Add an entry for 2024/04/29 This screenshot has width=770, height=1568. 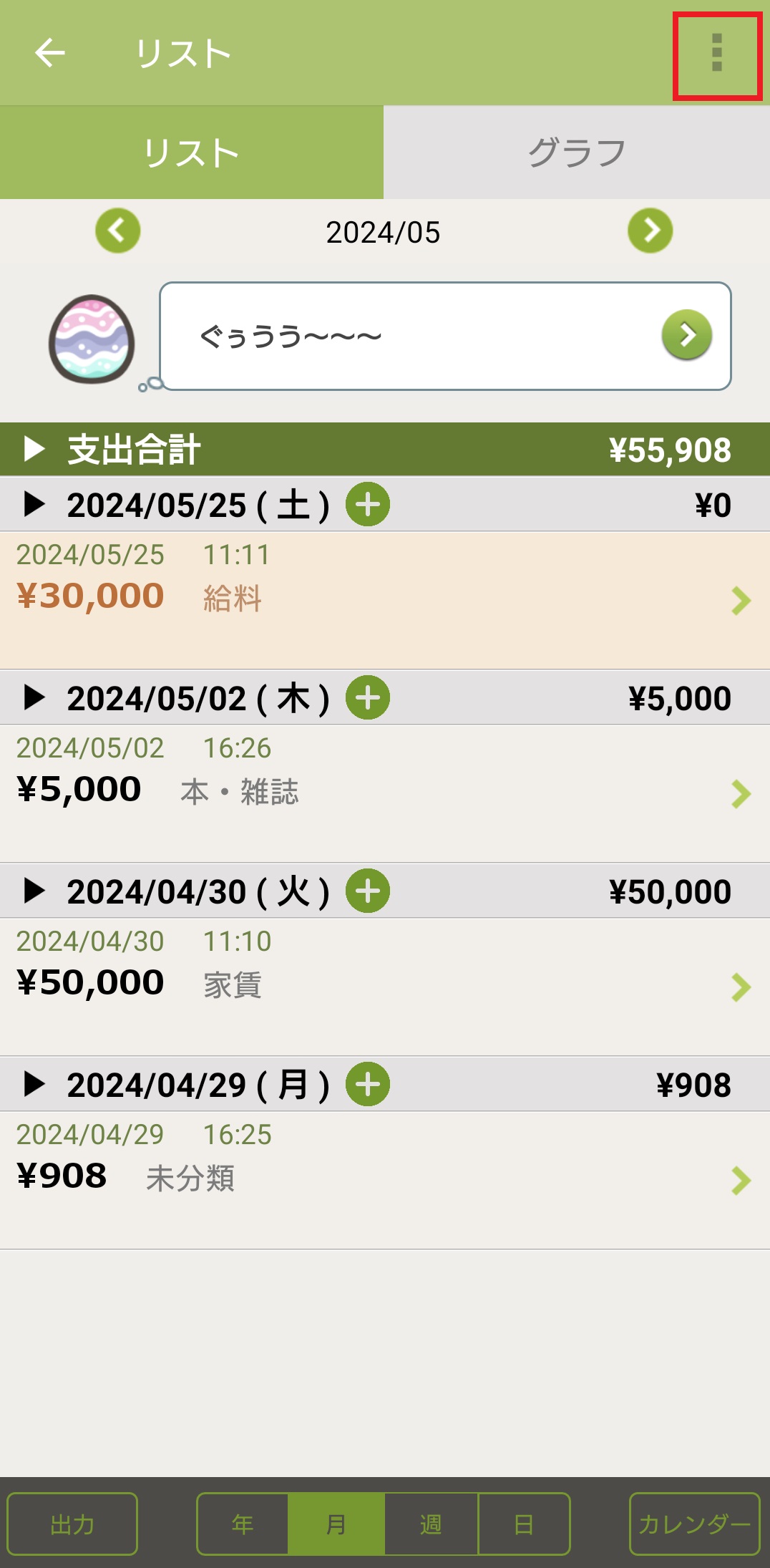368,1085
